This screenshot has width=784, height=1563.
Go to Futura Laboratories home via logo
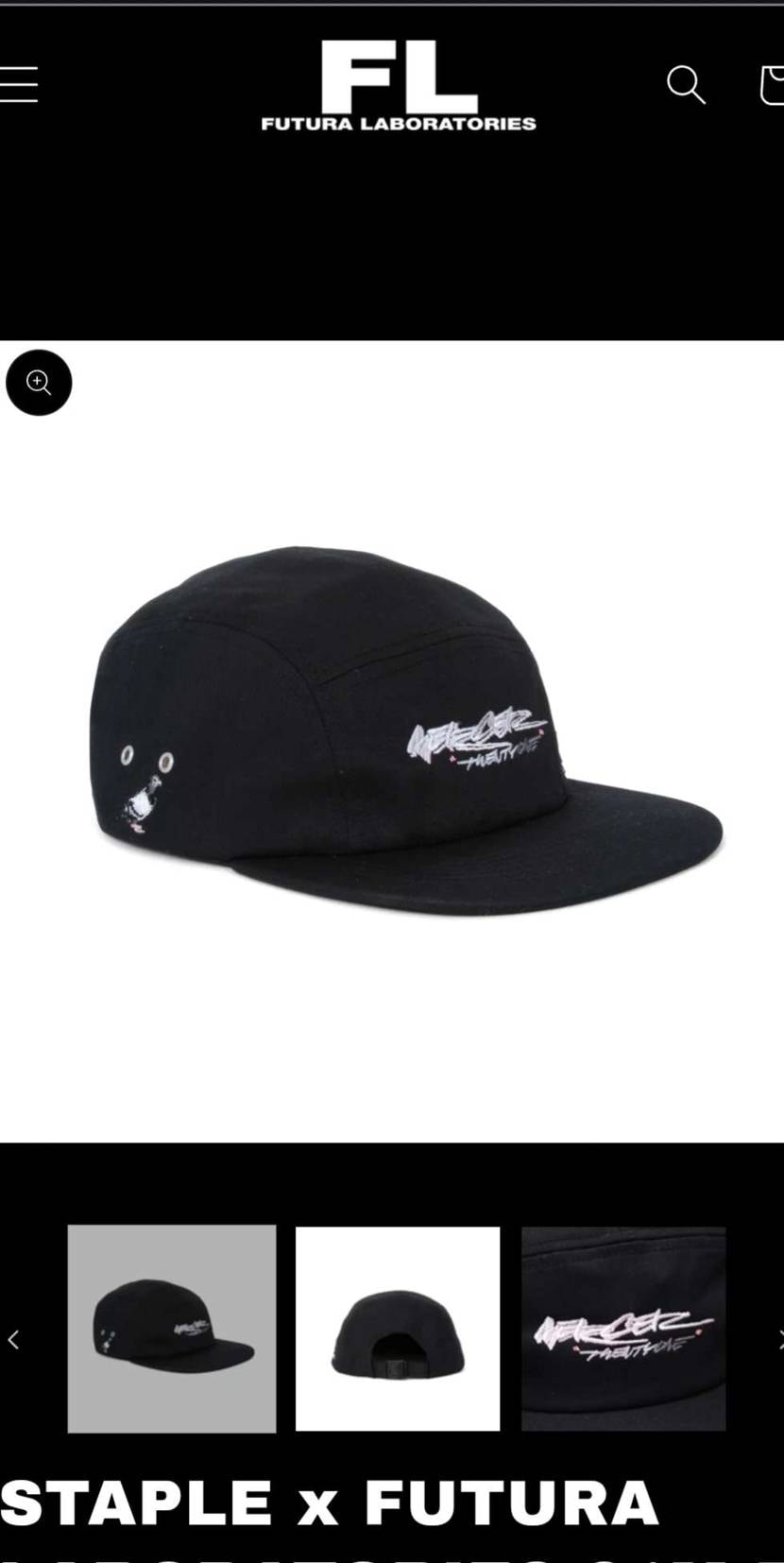click(x=399, y=85)
